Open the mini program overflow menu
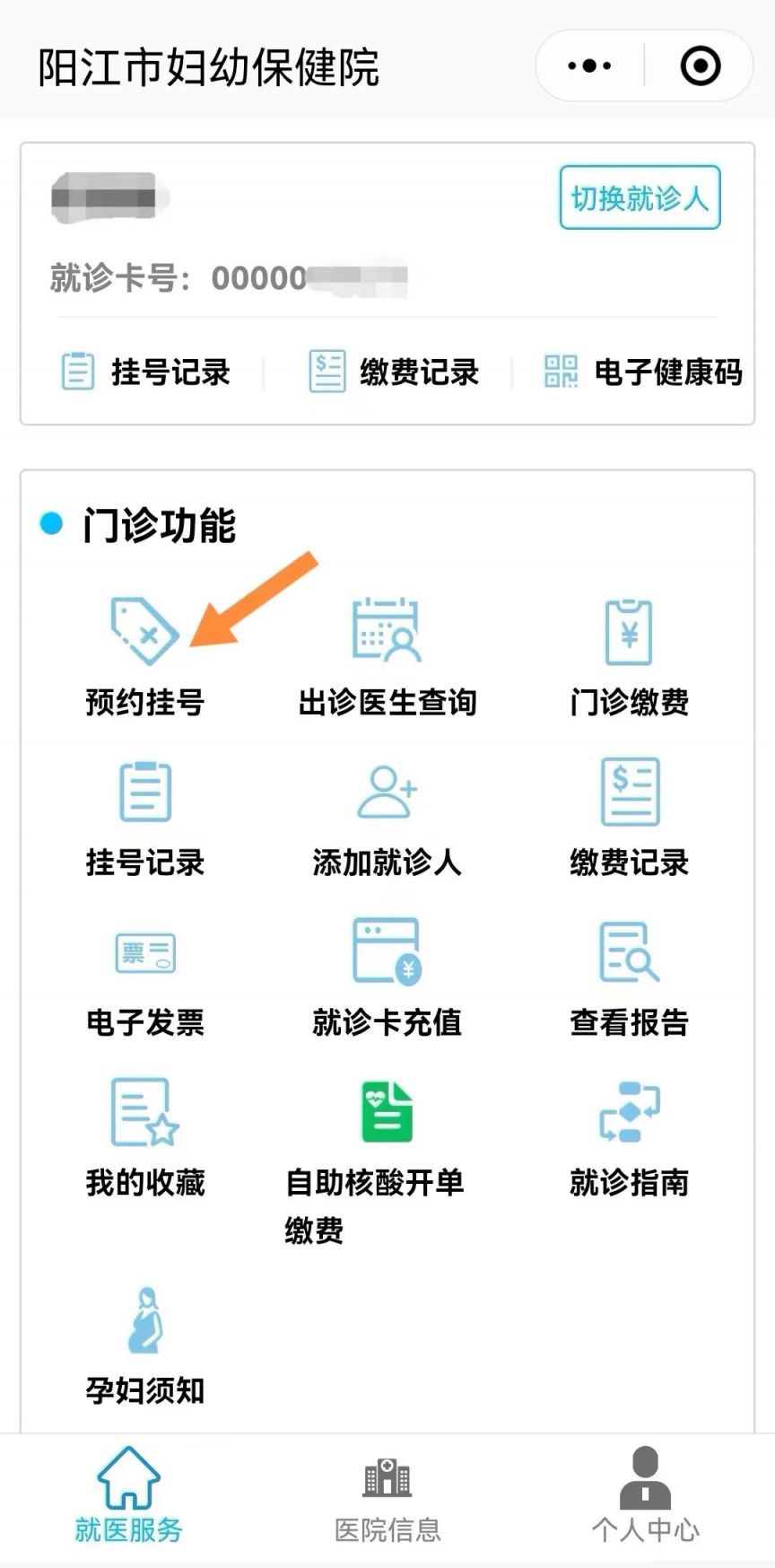This screenshot has width=775, height=1568. (589, 66)
